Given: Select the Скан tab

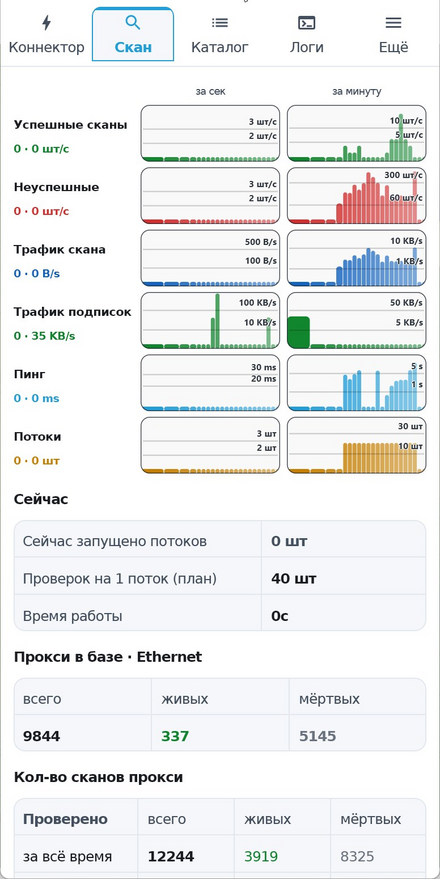Looking at the screenshot, I should pyautogui.click(x=133, y=35).
